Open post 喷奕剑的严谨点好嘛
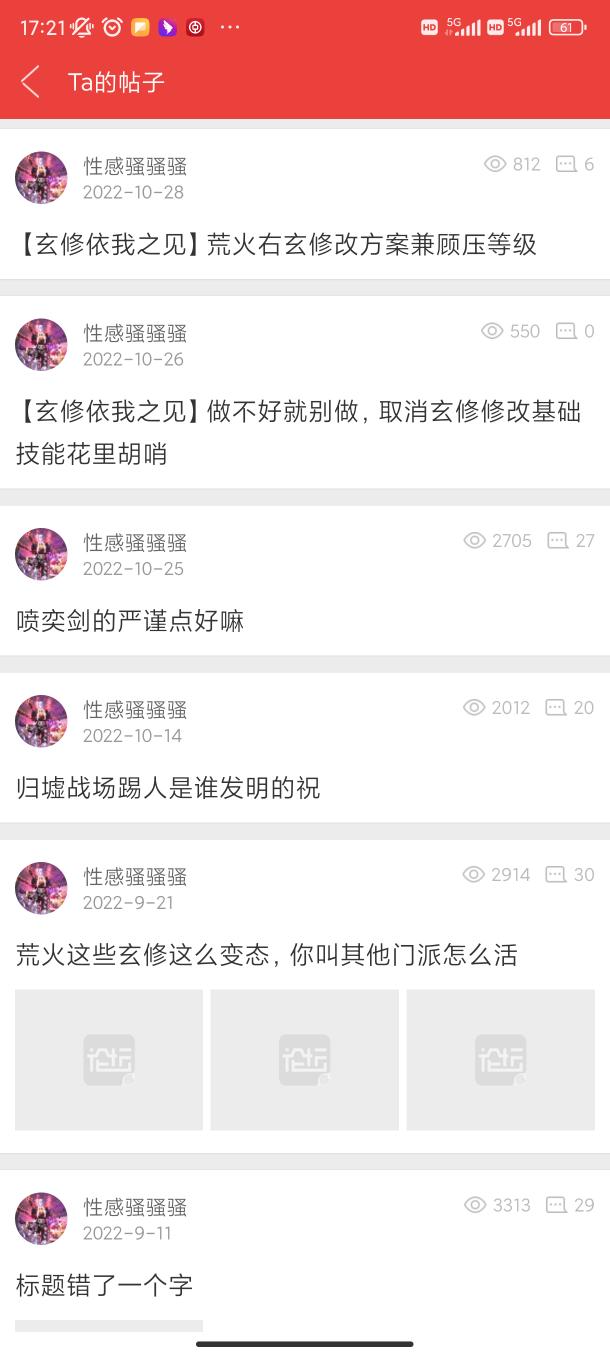This screenshot has height=1356, width=610. tap(130, 621)
